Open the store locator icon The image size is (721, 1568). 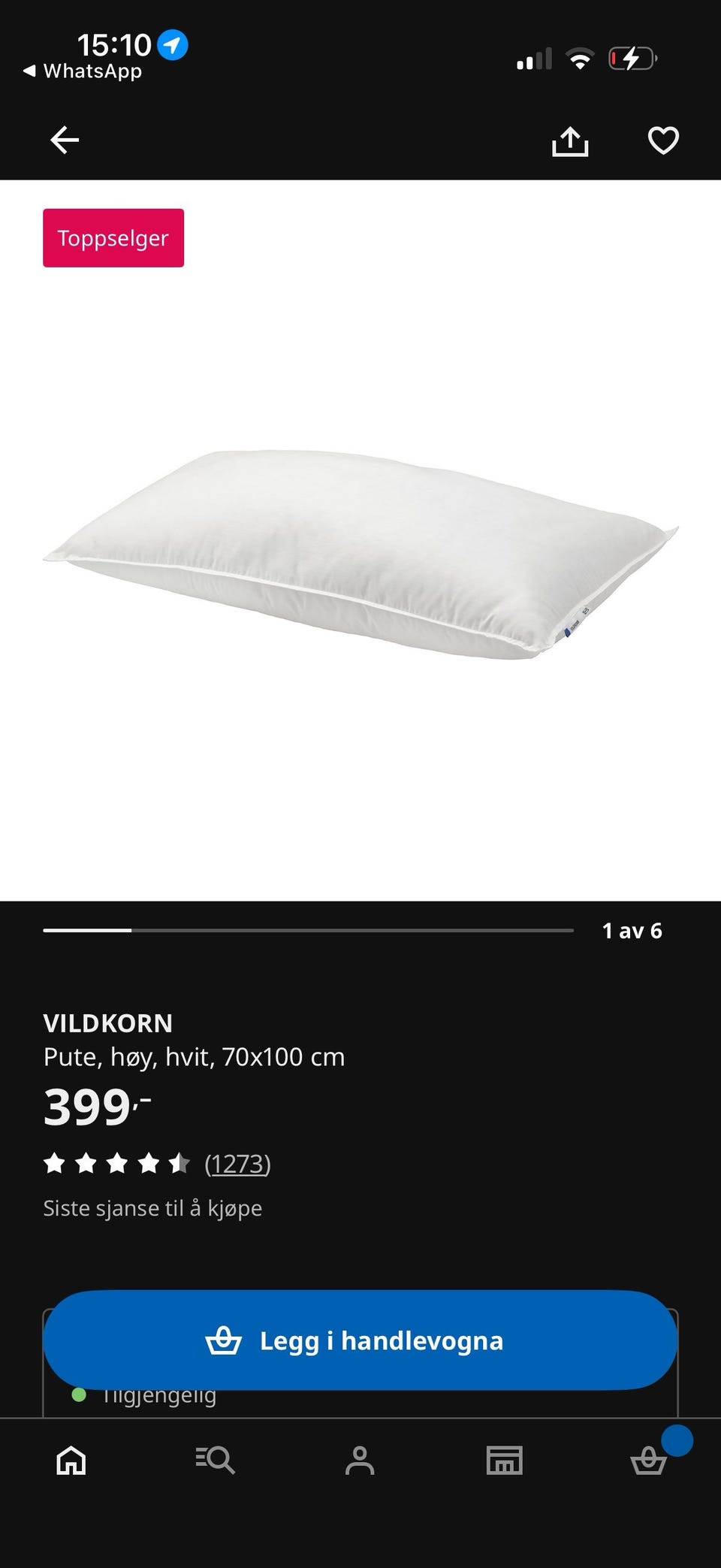(505, 1461)
